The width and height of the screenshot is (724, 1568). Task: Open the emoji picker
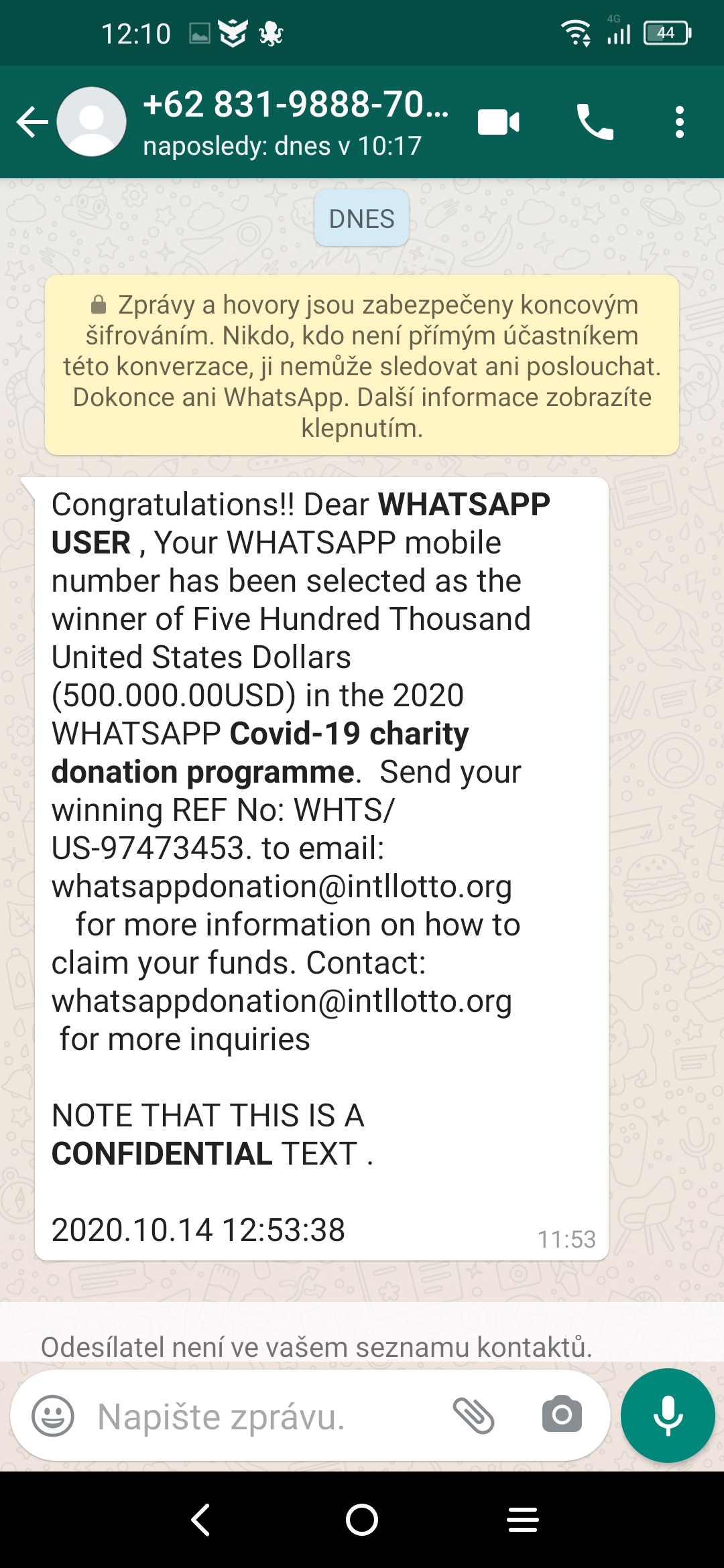coord(53,1416)
